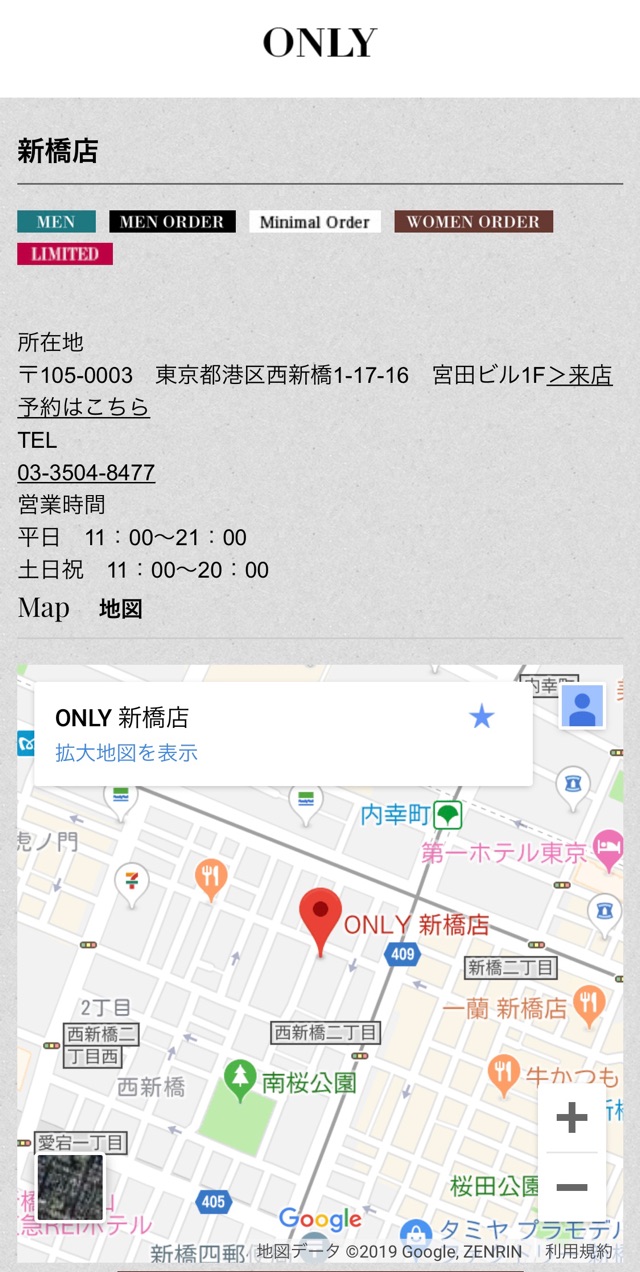Open the 来店予約はこちら reservation link
This screenshot has height=1272, width=640.
84,407
